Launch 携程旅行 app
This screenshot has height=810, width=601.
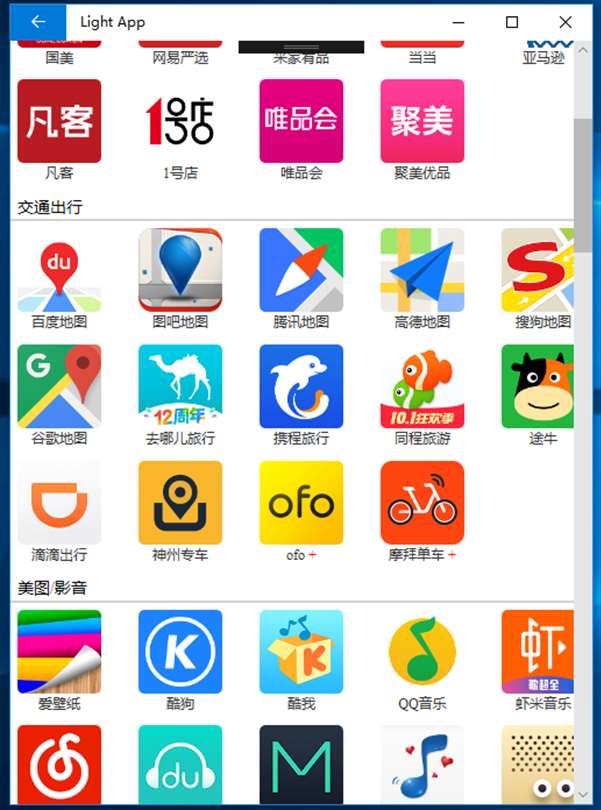click(x=301, y=386)
